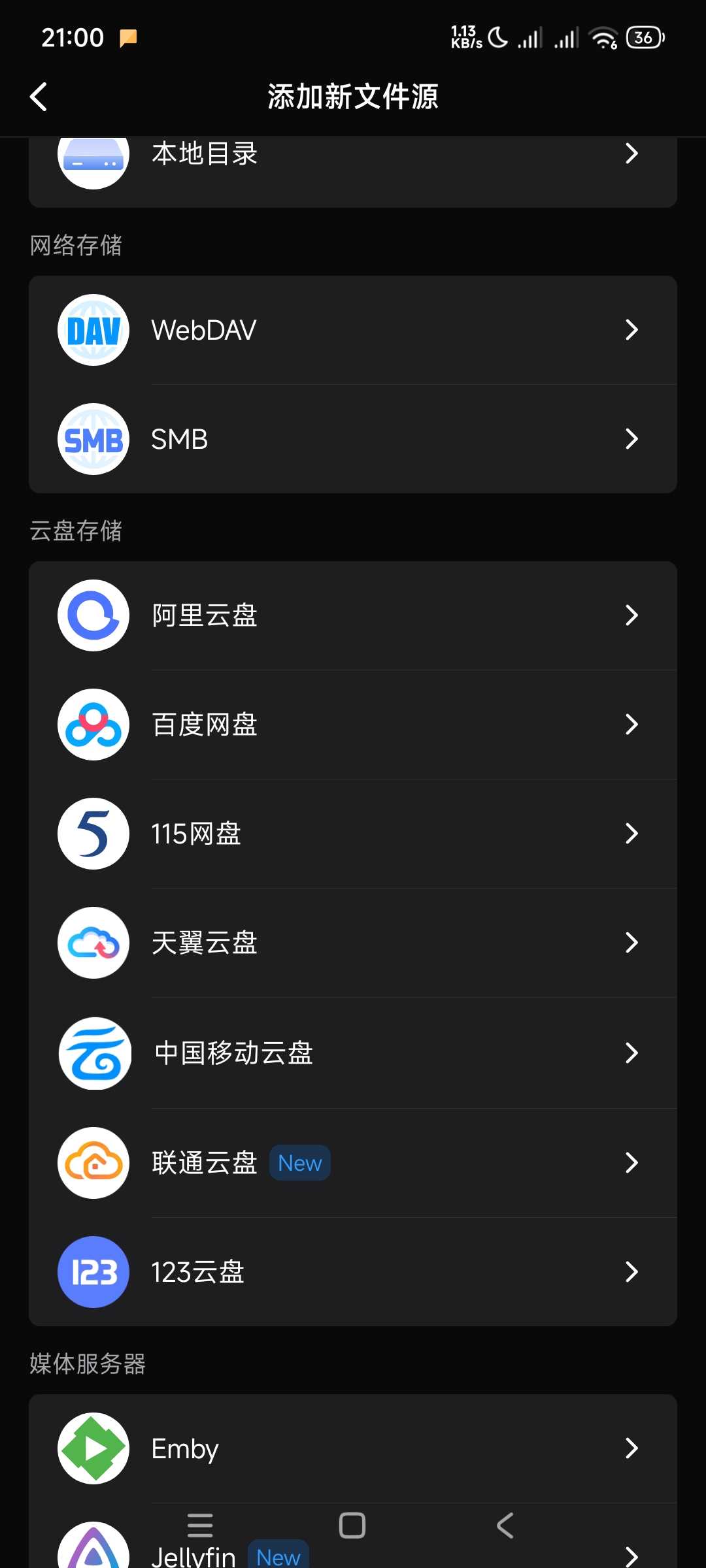Open the system recent apps menu
Image resolution: width=706 pixels, height=1568 pixels.
(x=200, y=1526)
